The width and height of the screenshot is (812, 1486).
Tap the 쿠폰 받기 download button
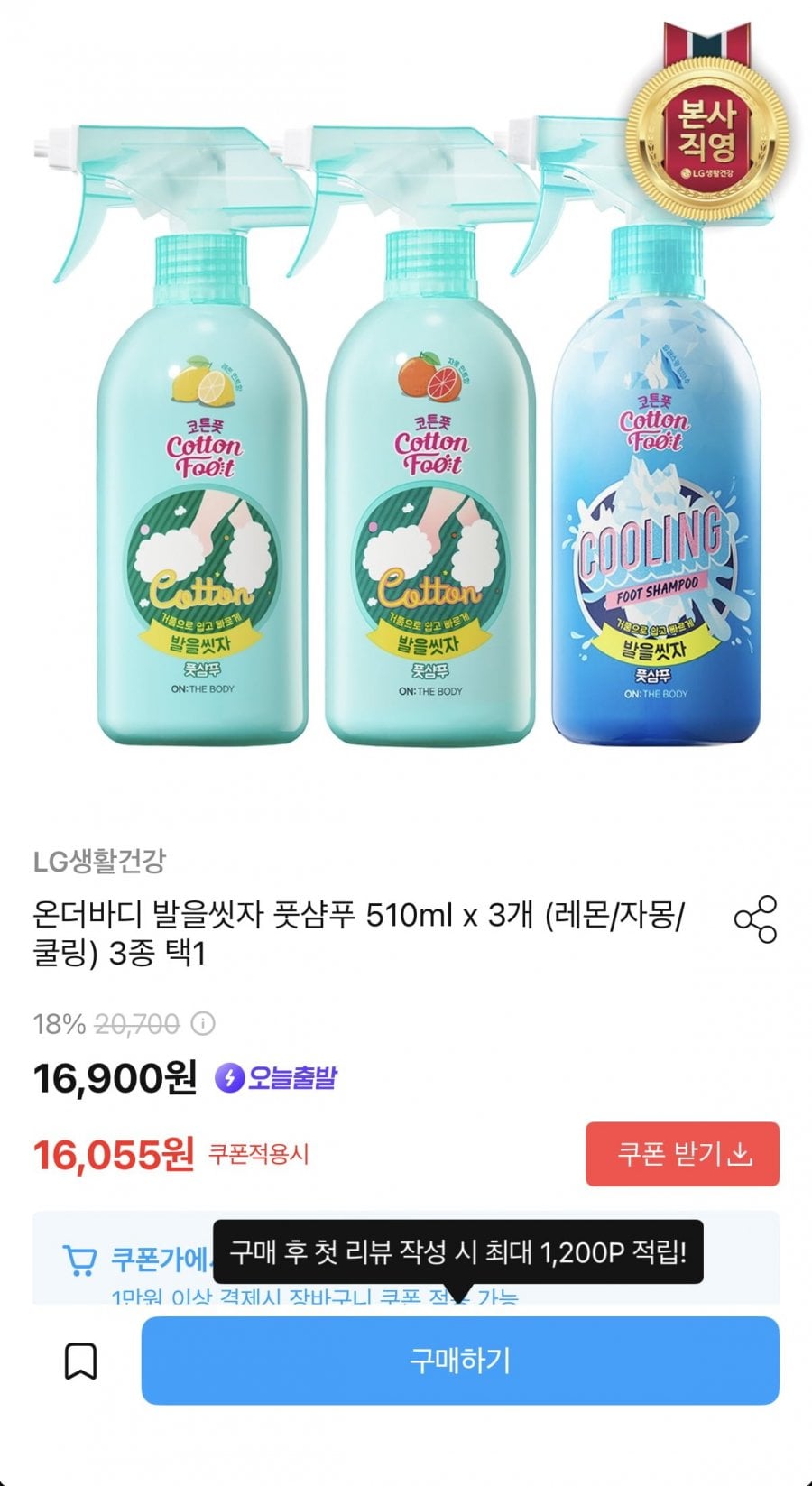(x=682, y=1154)
